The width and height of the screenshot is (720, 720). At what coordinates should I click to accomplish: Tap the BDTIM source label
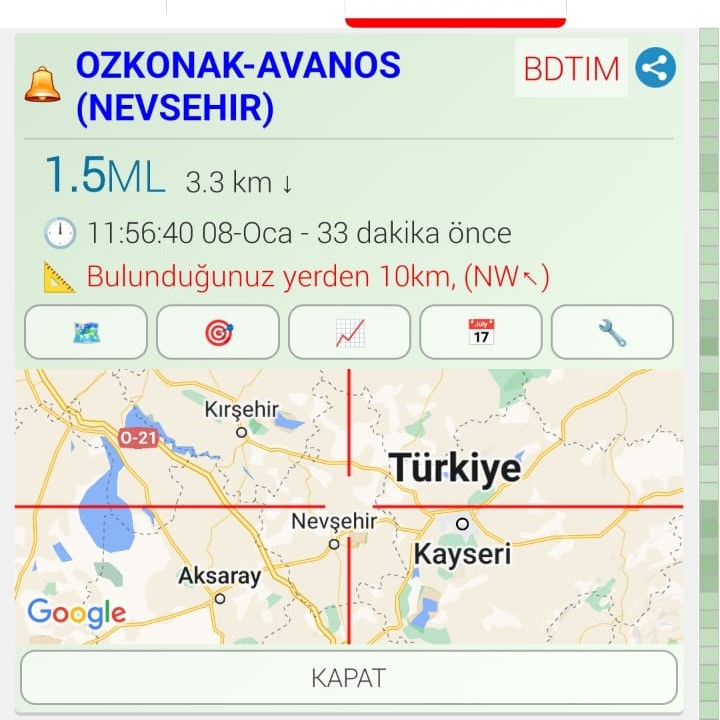pyautogui.click(x=571, y=69)
